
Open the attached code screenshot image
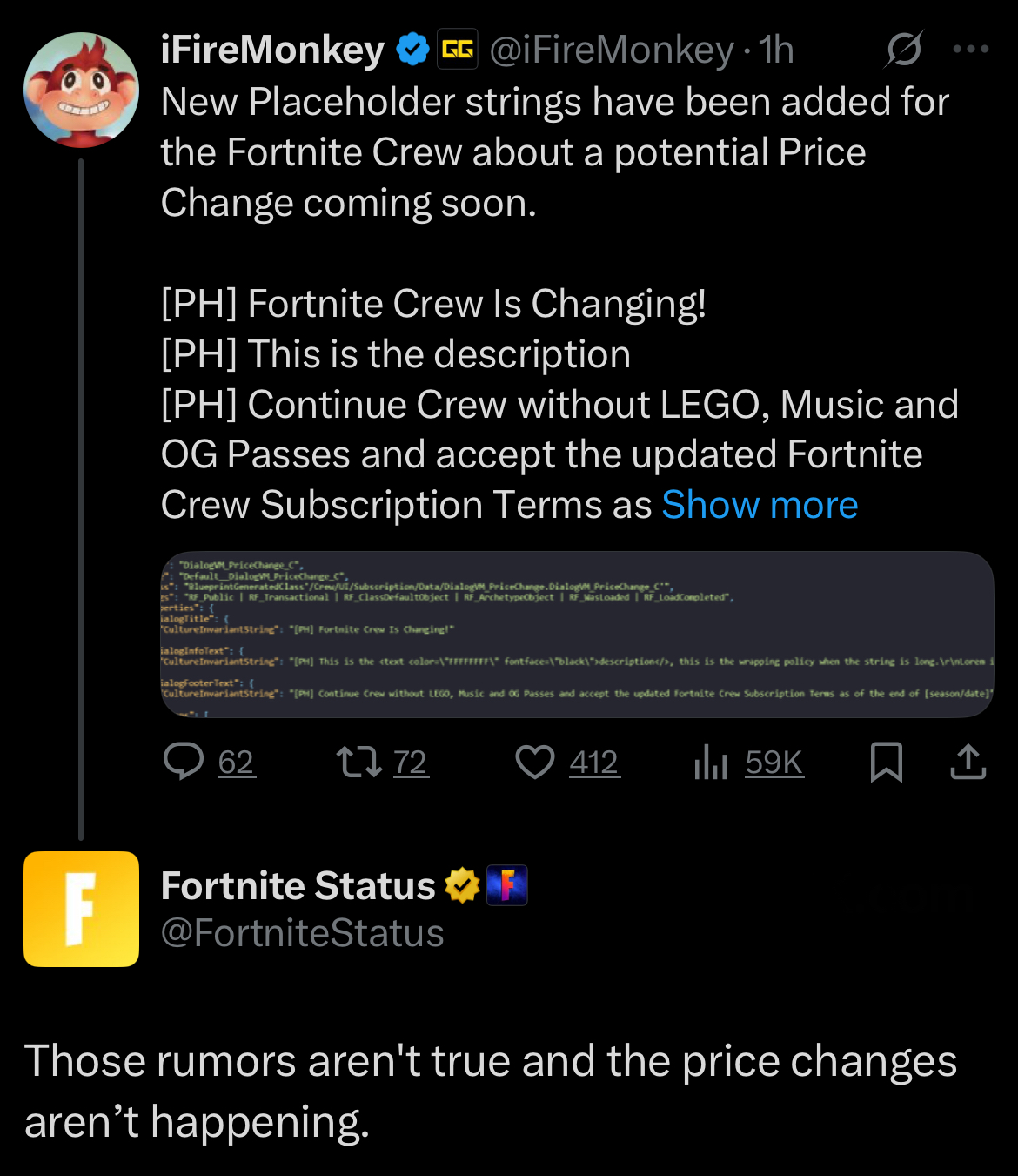click(x=577, y=635)
